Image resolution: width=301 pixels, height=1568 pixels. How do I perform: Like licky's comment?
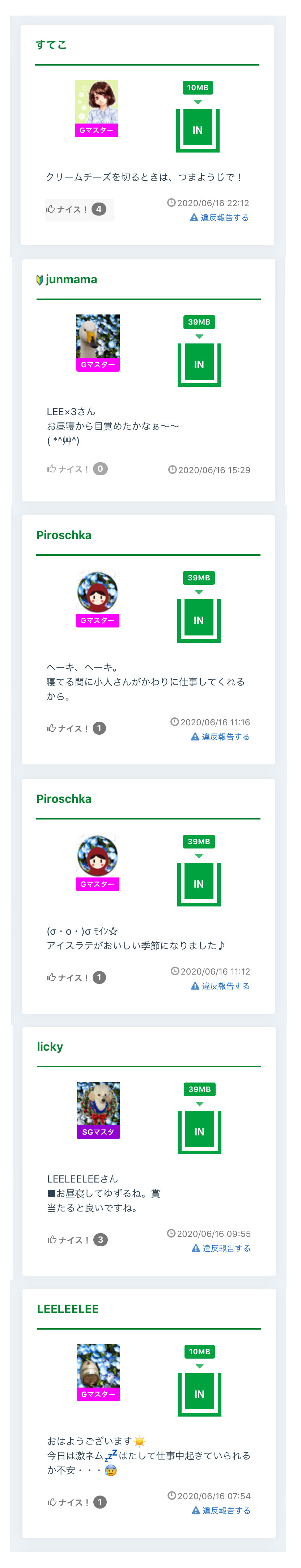pyautogui.click(x=78, y=1240)
